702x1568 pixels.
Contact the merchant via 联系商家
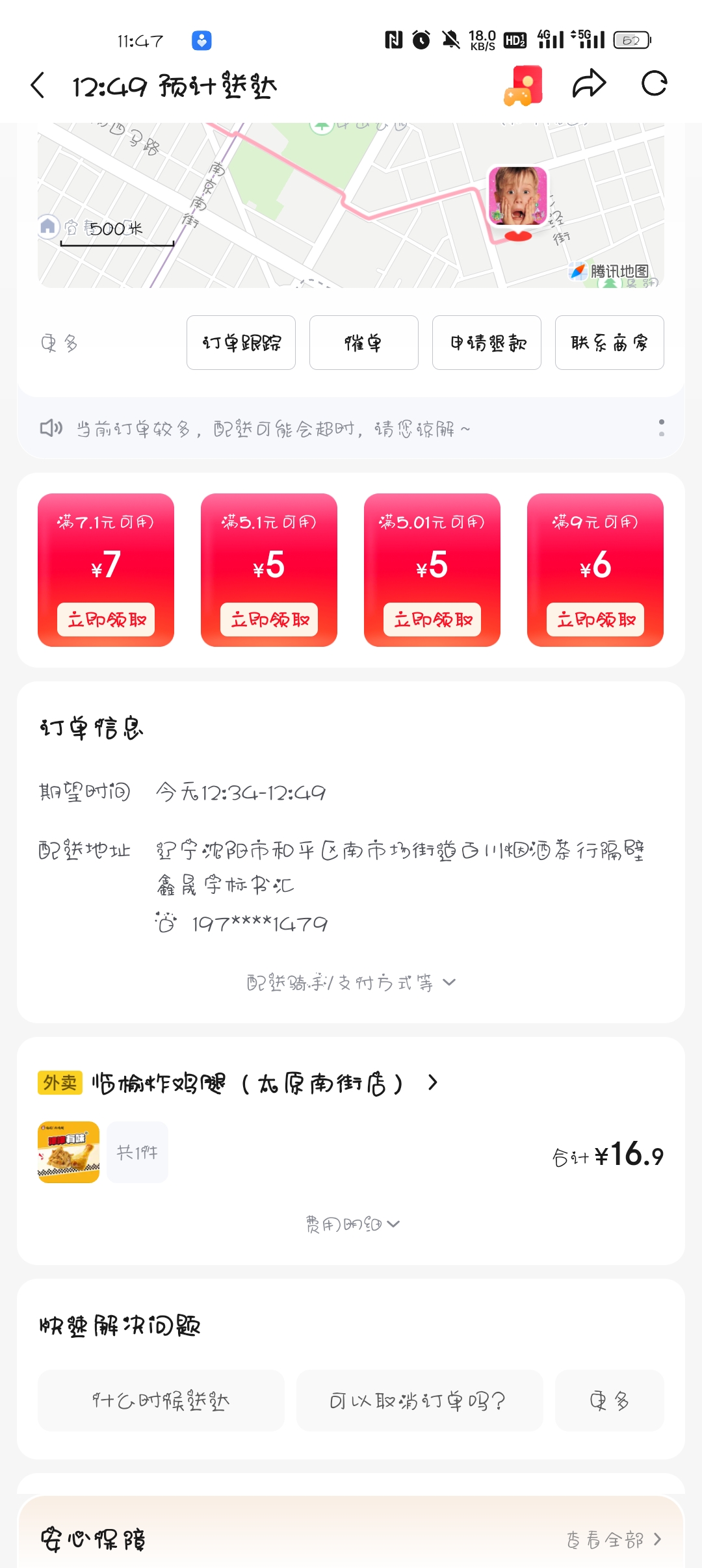click(609, 343)
